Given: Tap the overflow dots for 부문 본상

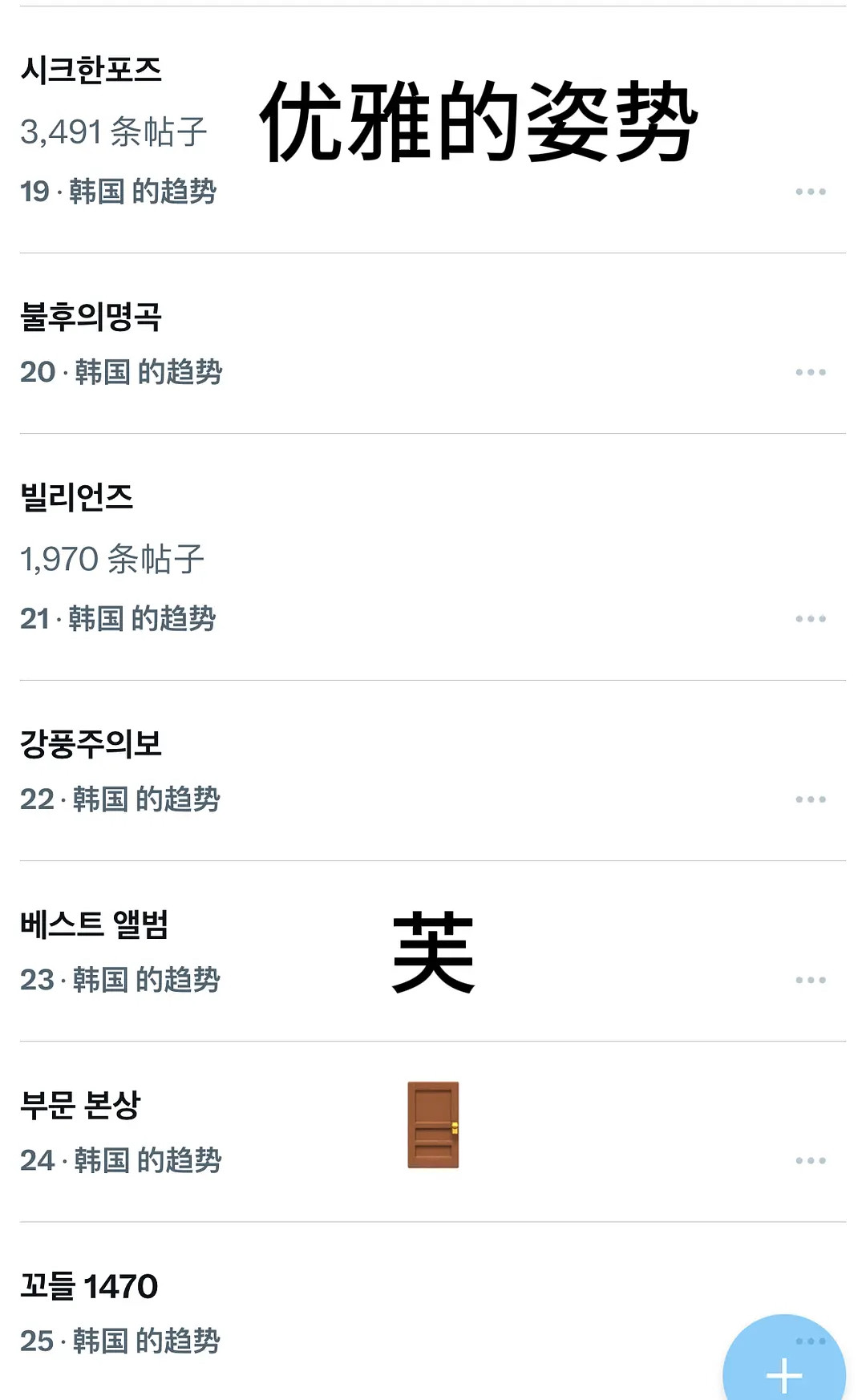Looking at the screenshot, I should pos(810,1160).
